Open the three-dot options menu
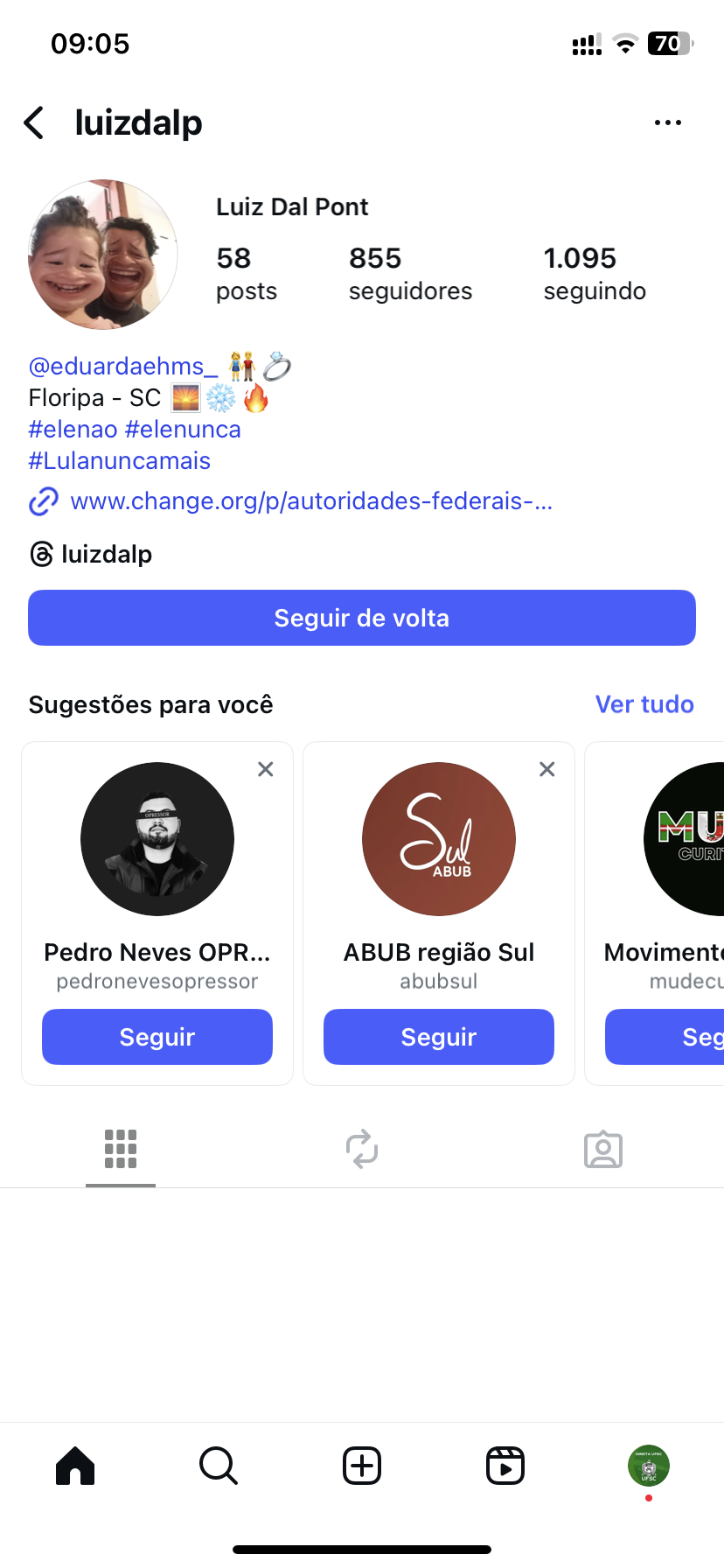This screenshot has width=724, height=1568. click(x=667, y=123)
